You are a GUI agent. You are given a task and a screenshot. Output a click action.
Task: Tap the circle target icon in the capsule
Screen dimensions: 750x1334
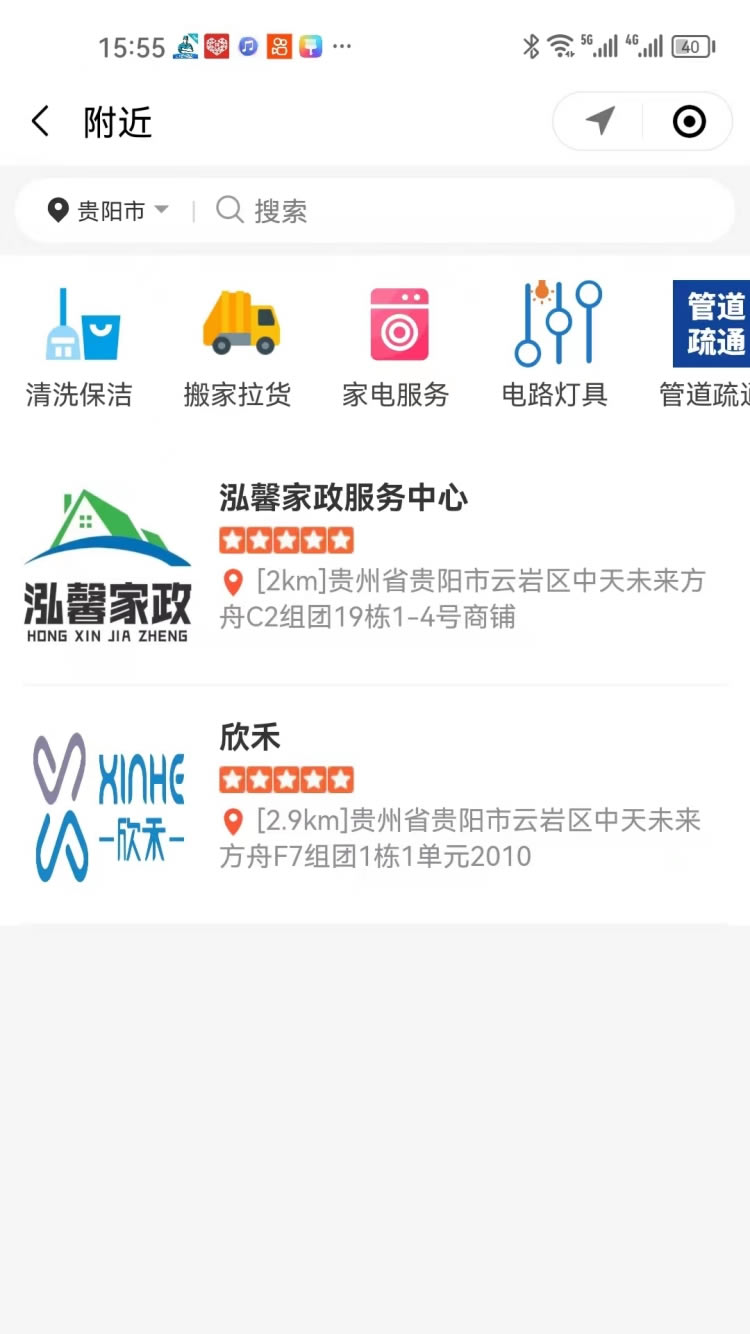click(x=689, y=122)
